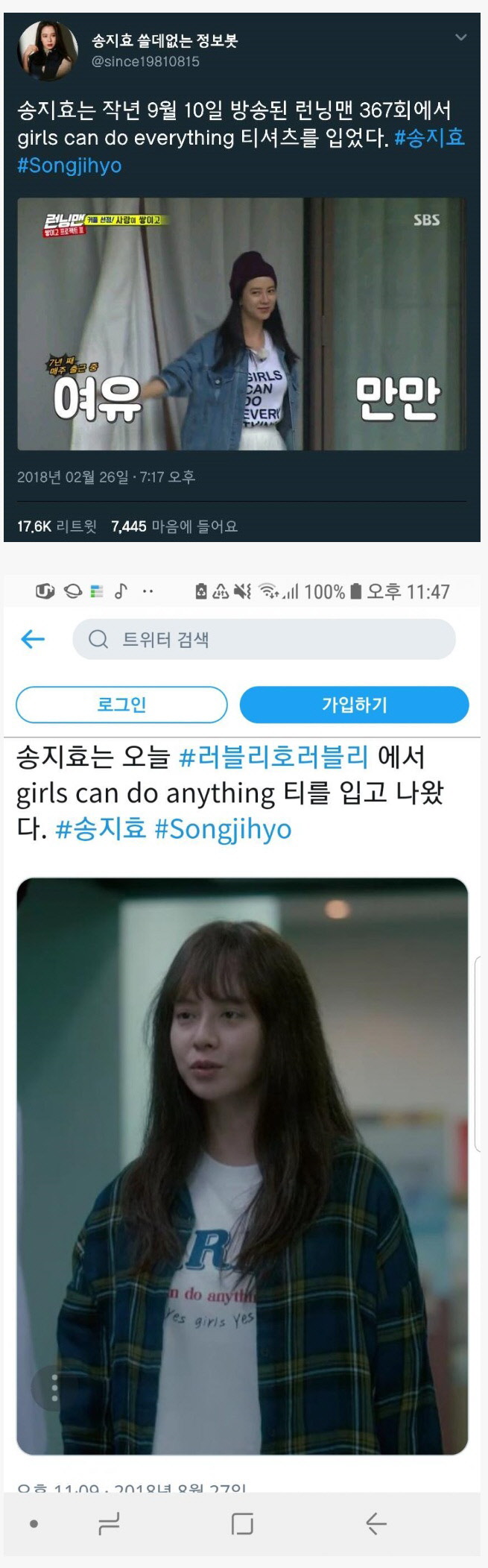
Task: Tap the system home button
Action: [242, 1524]
